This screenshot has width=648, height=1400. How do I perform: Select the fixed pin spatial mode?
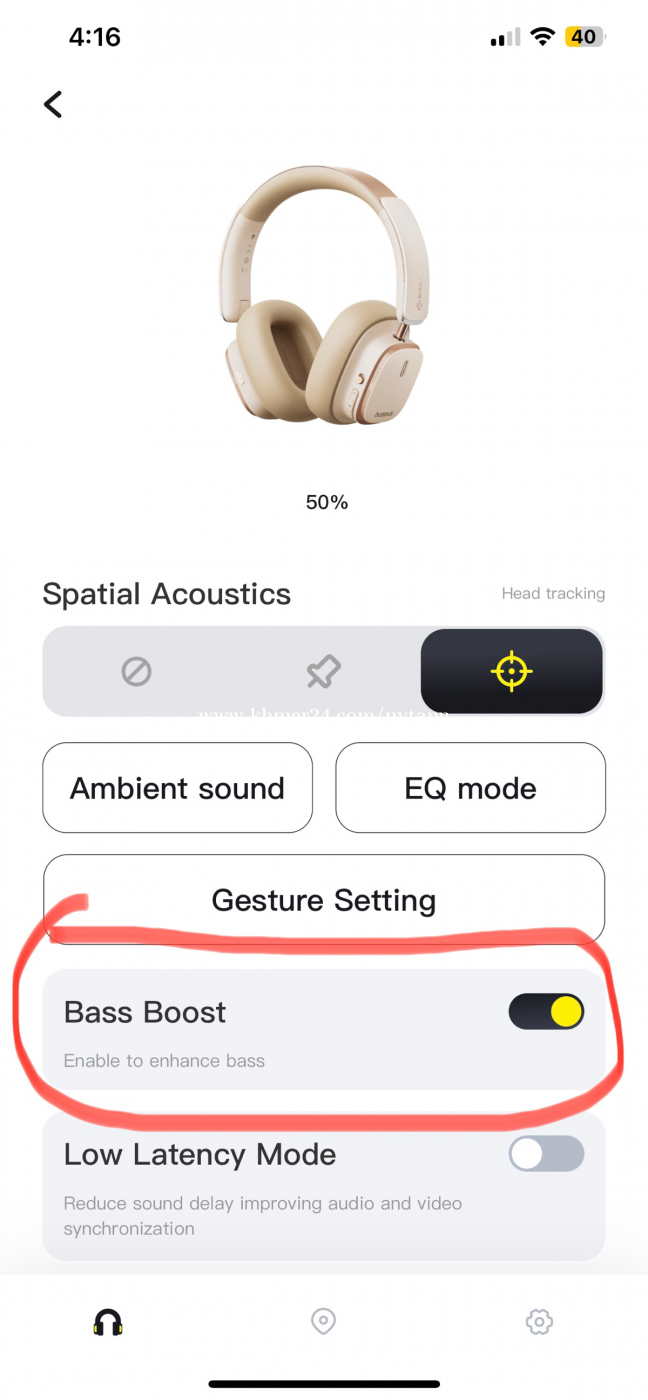click(323, 671)
